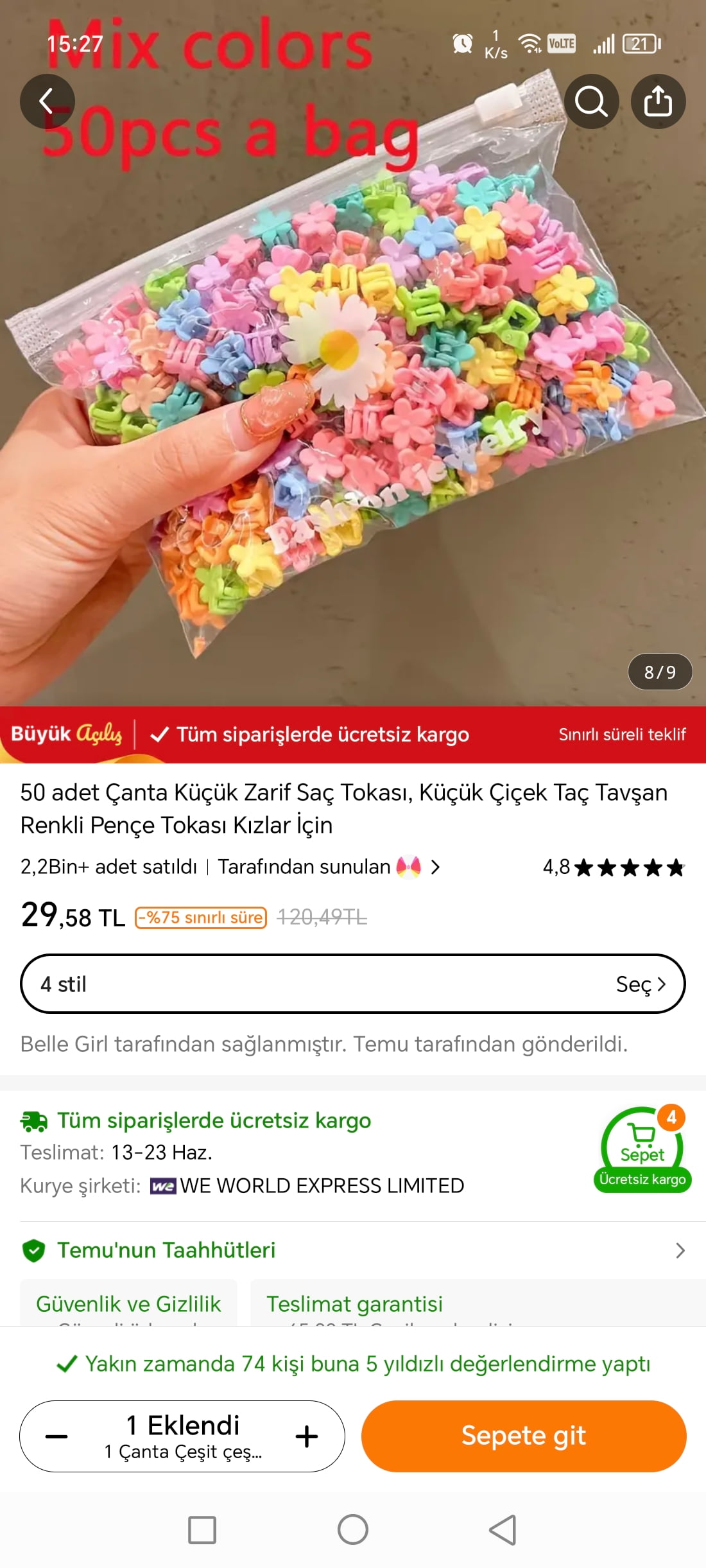
Task: Open the floating Sepet cart button
Action: point(642,1150)
